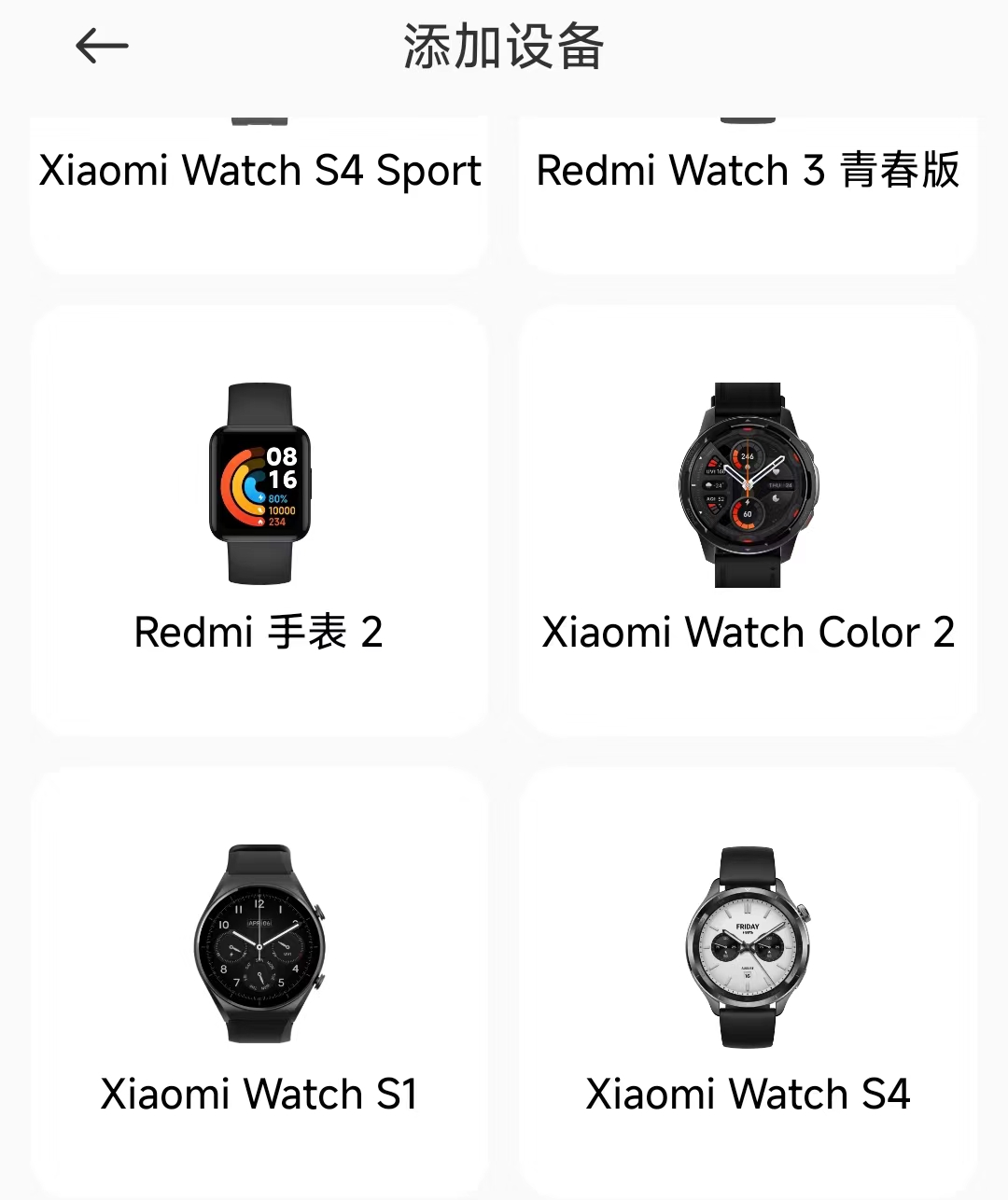Choose Redmi Watch 3 青春版 device

click(x=748, y=187)
